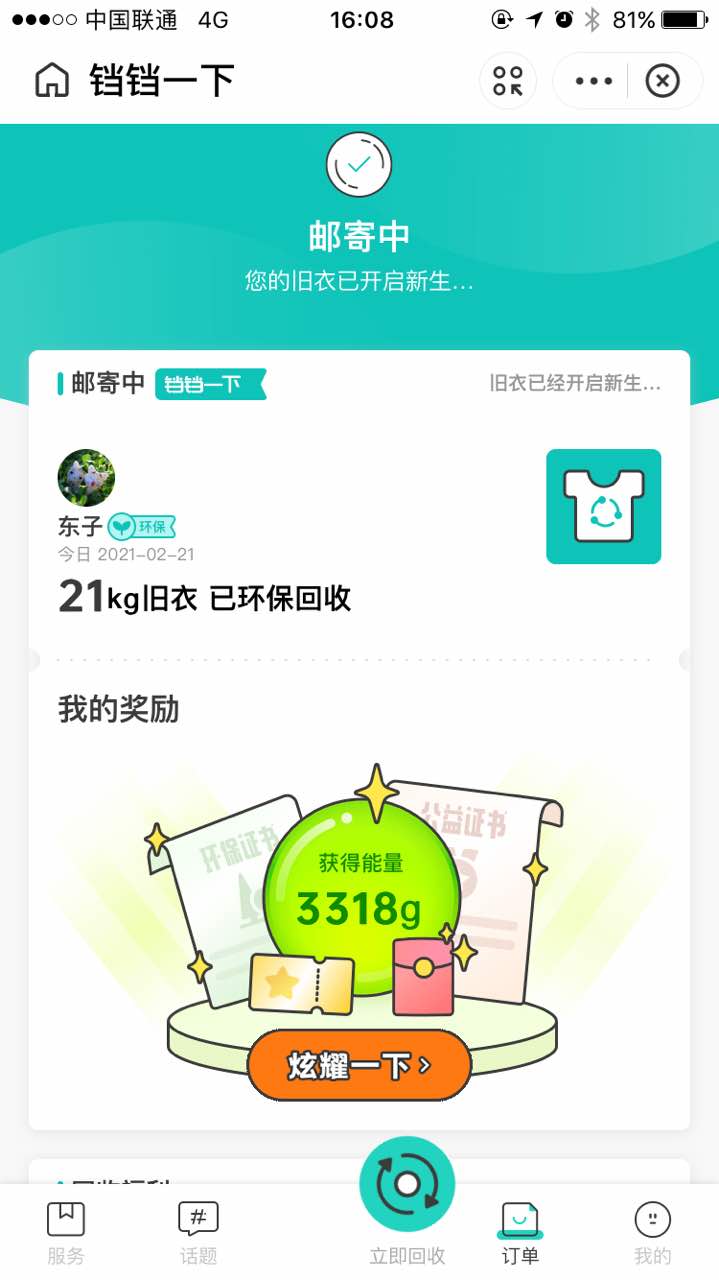Switch to the 话题 tab

197,1233
